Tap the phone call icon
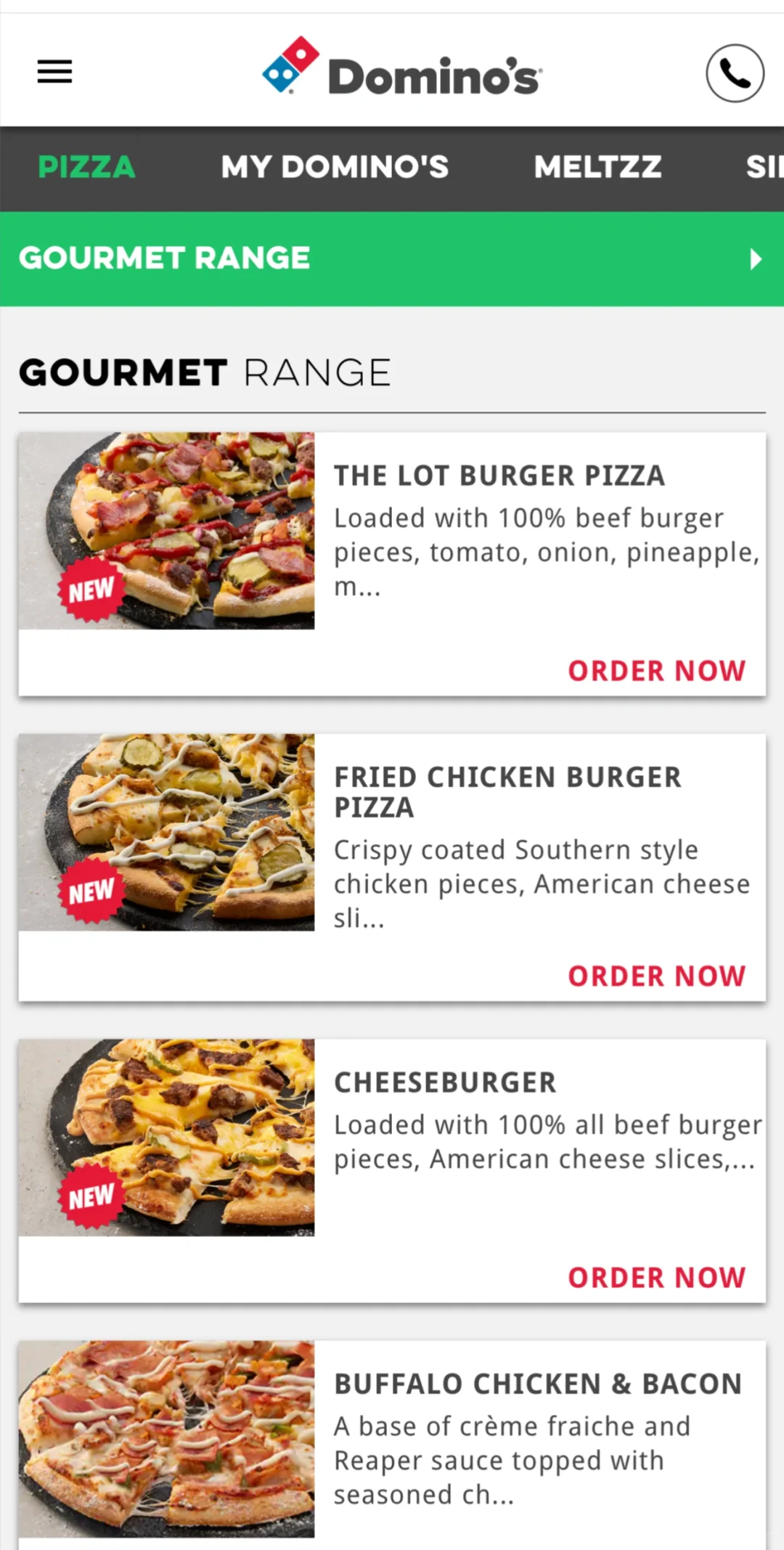 tap(735, 73)
